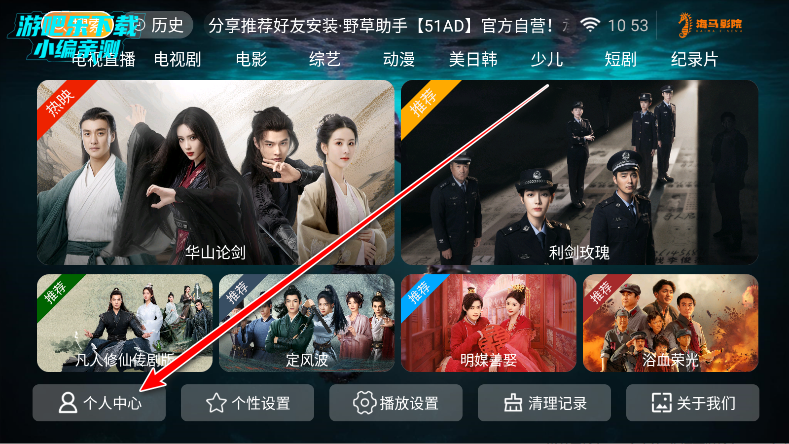The height and width of the screenshot is (444, 789).
Task: Switch to the 电影 tab
Action: 251,59
